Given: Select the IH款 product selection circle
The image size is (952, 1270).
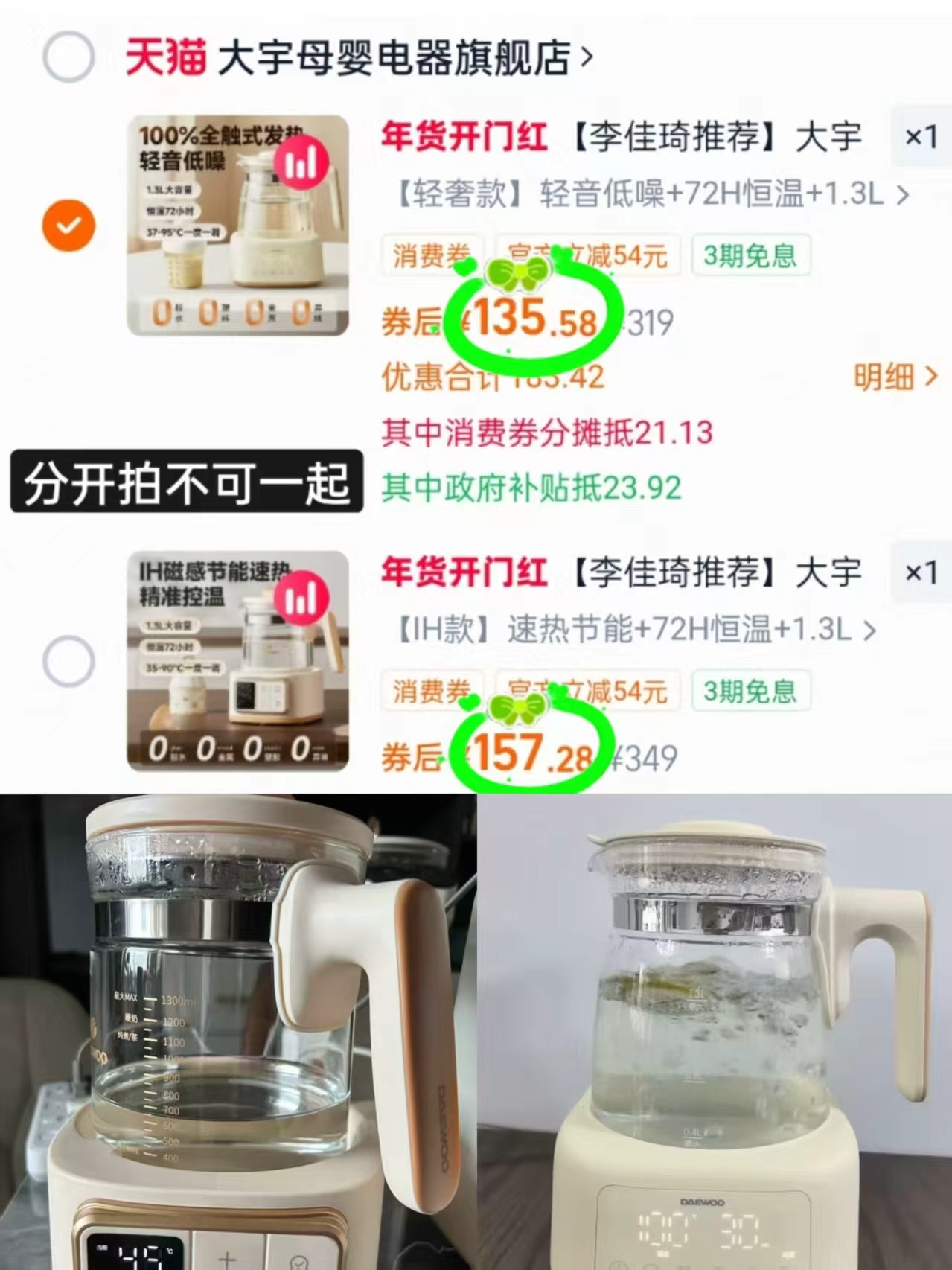Looking at the screenshot, I should (x=68, y=660).
